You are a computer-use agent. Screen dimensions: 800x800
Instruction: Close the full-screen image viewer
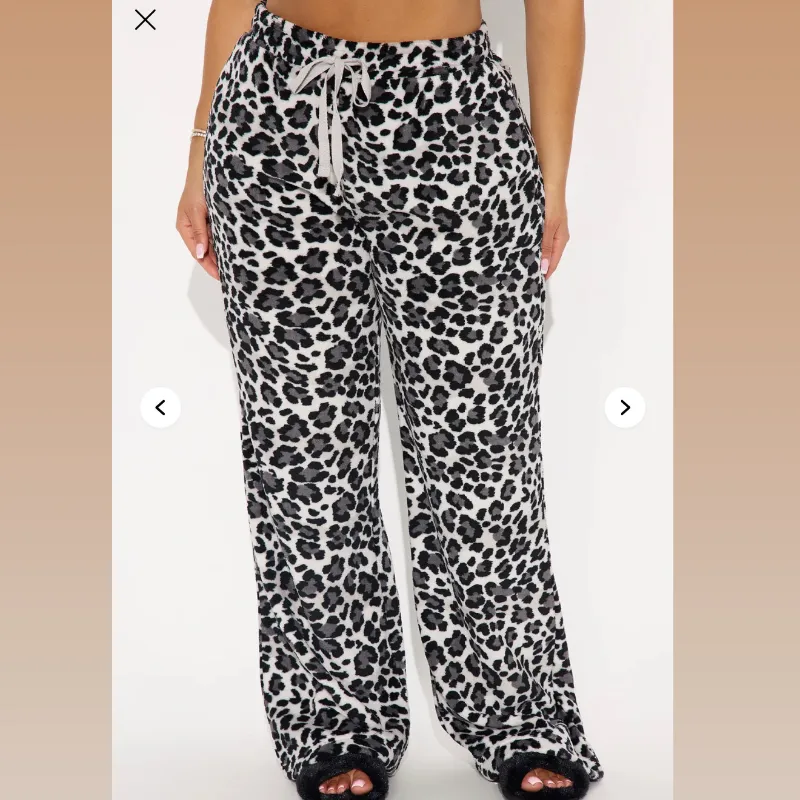[x=145, y=20]
